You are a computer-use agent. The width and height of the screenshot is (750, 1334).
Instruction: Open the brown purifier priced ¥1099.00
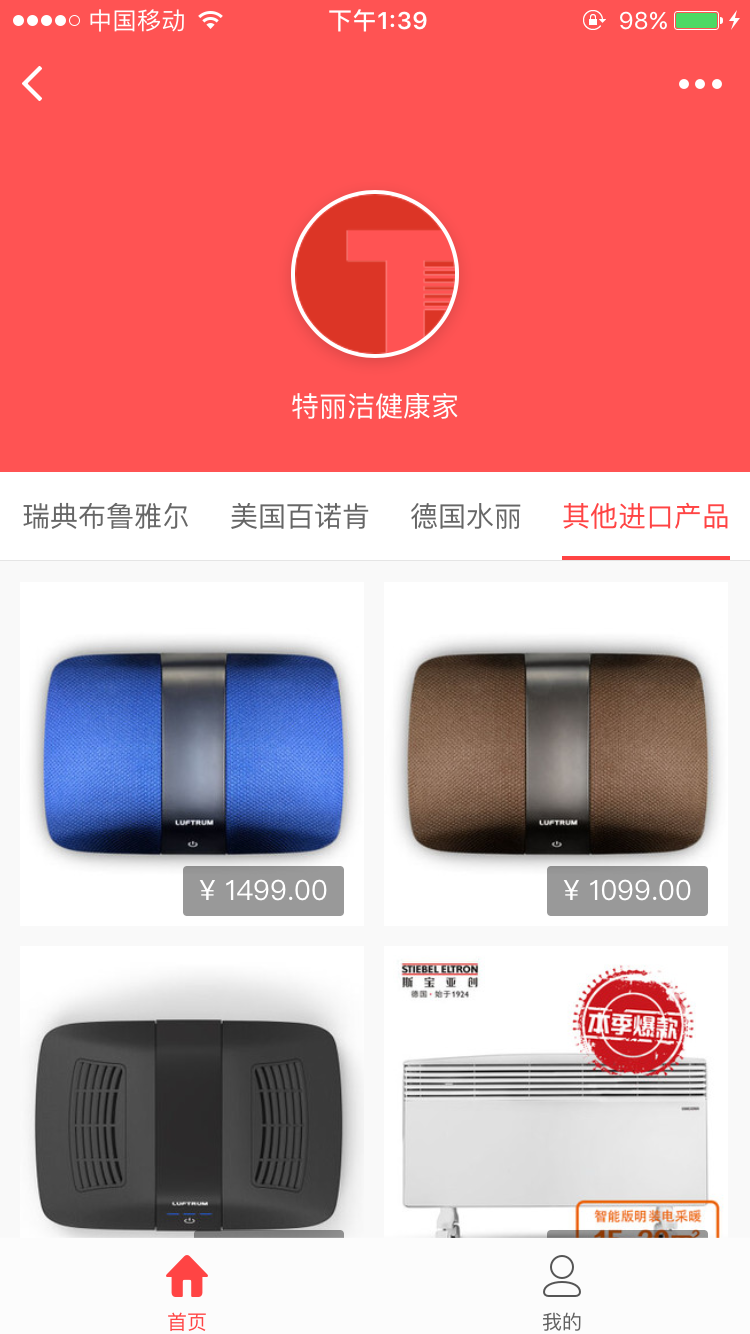(556, 753)
